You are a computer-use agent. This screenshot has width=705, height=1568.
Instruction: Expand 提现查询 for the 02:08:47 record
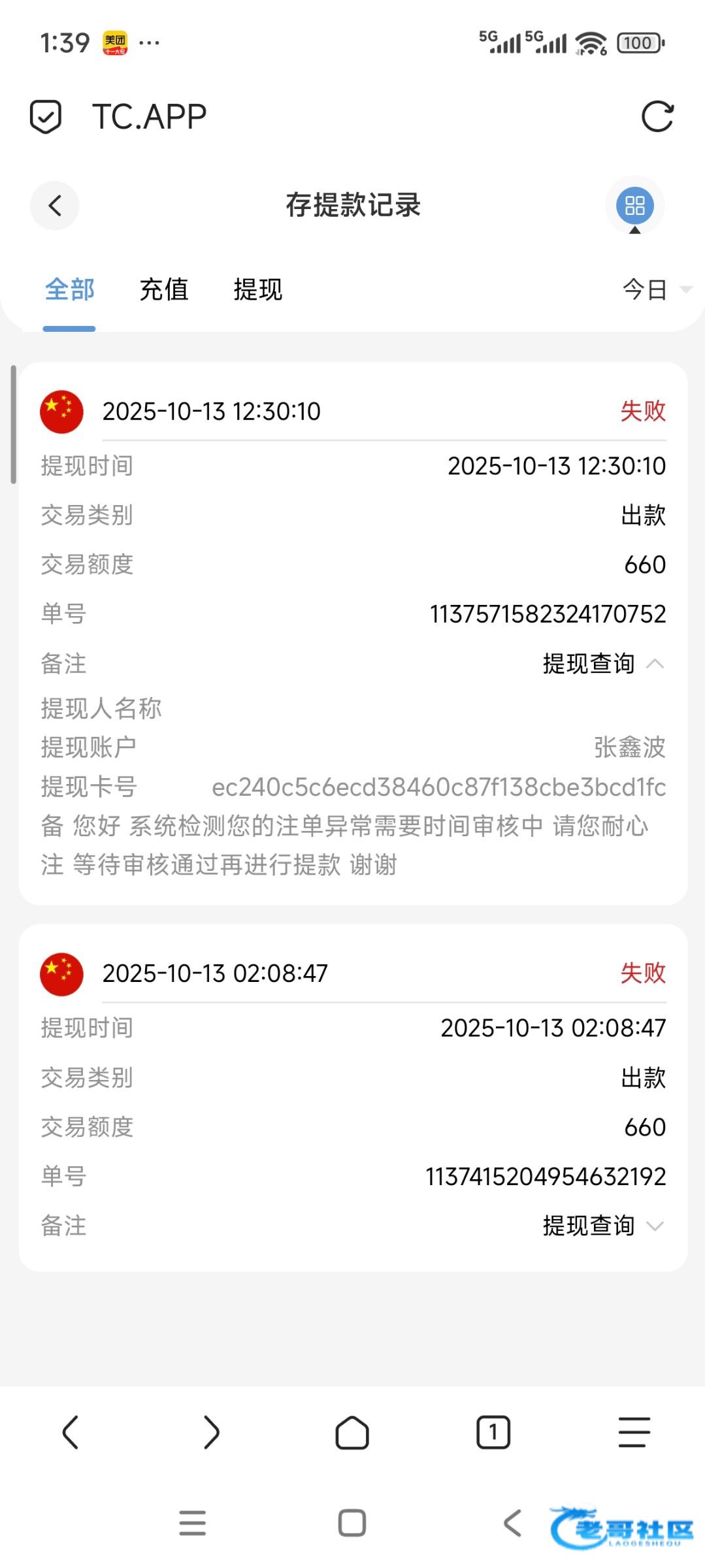pos(602,1226)
